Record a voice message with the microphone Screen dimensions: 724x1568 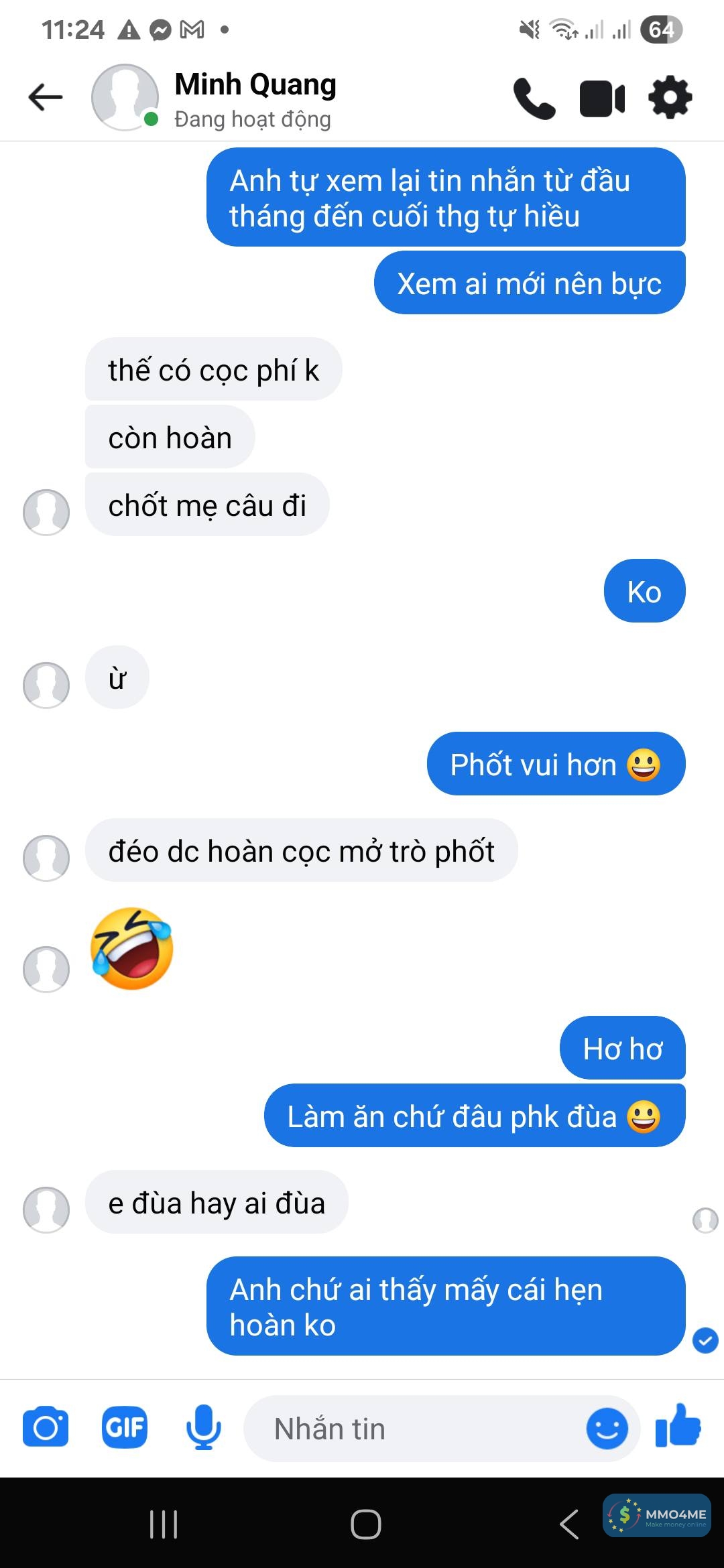(203, 1428)
